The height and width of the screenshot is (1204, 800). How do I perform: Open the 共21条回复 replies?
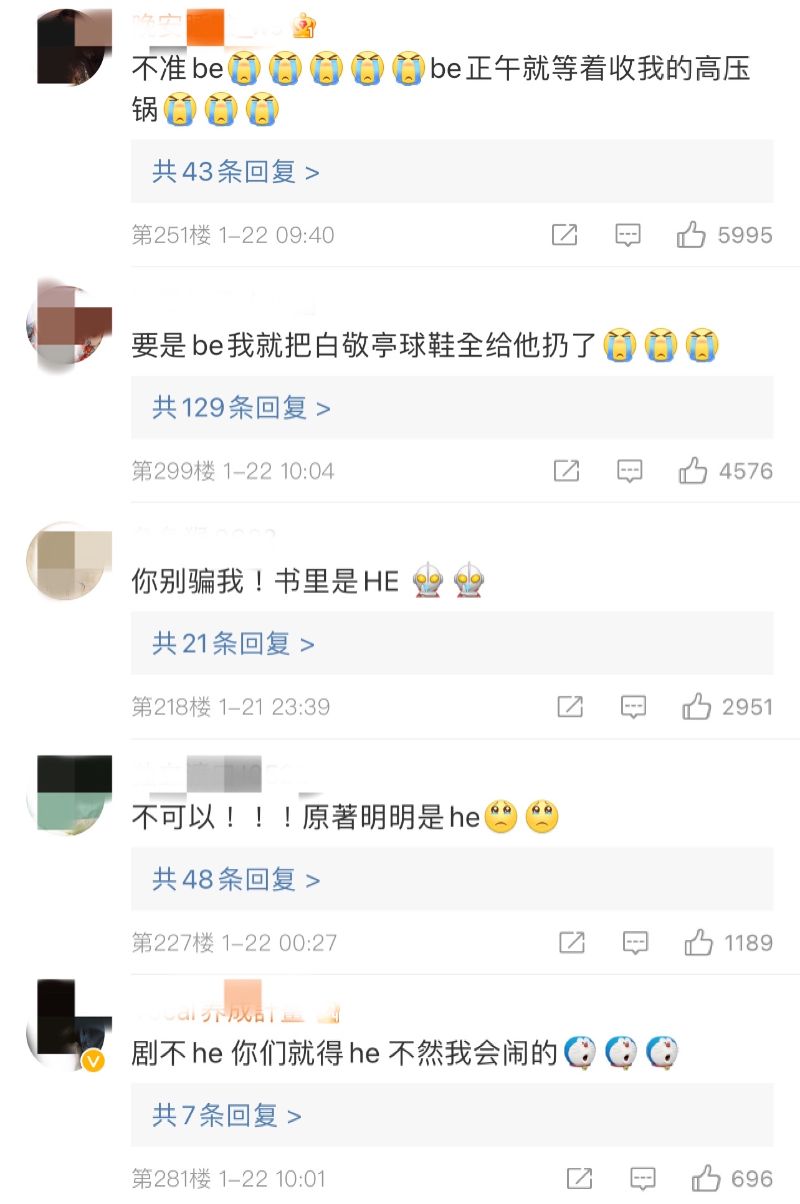click(233, 644)
